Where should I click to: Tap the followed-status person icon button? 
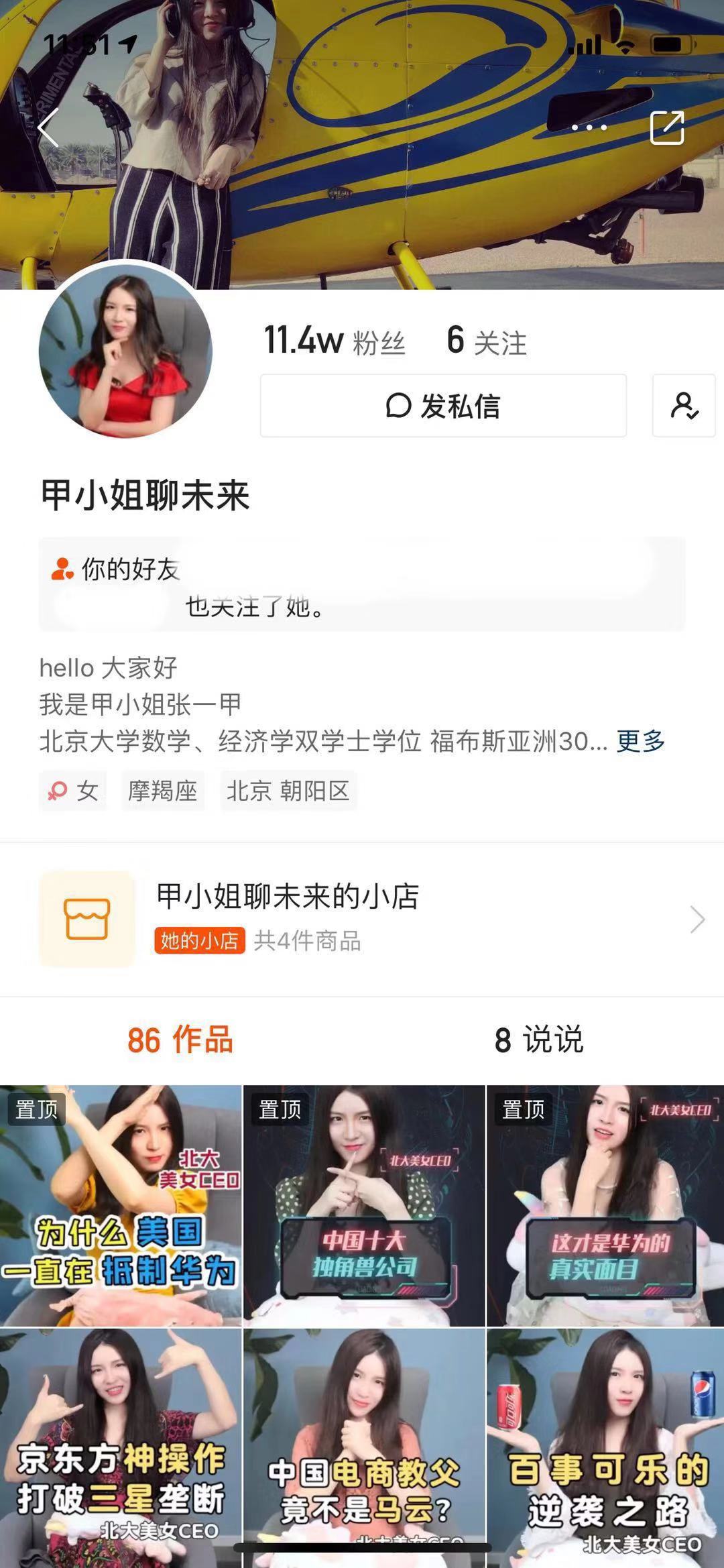coord(684,406)
